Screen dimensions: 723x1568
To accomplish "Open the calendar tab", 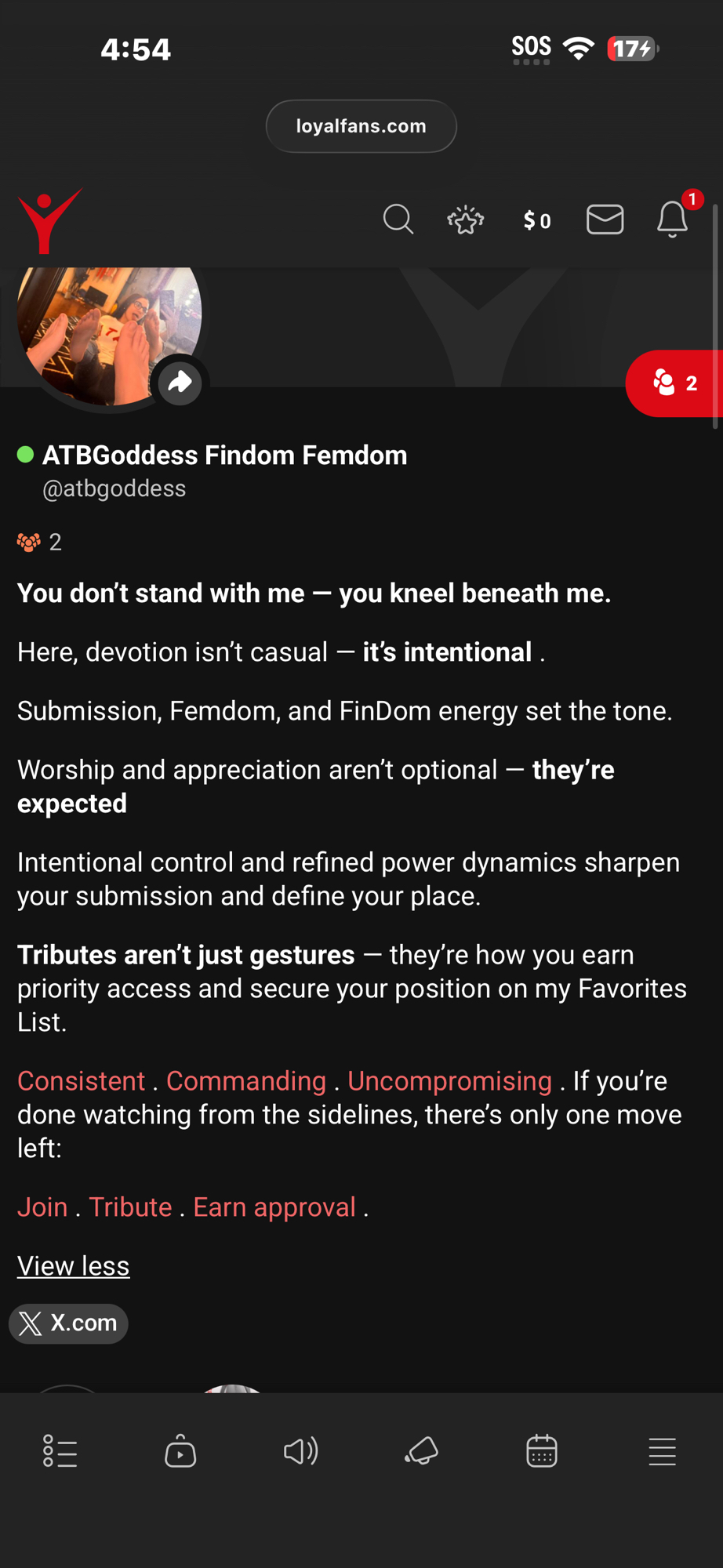I will (542, 1452).
